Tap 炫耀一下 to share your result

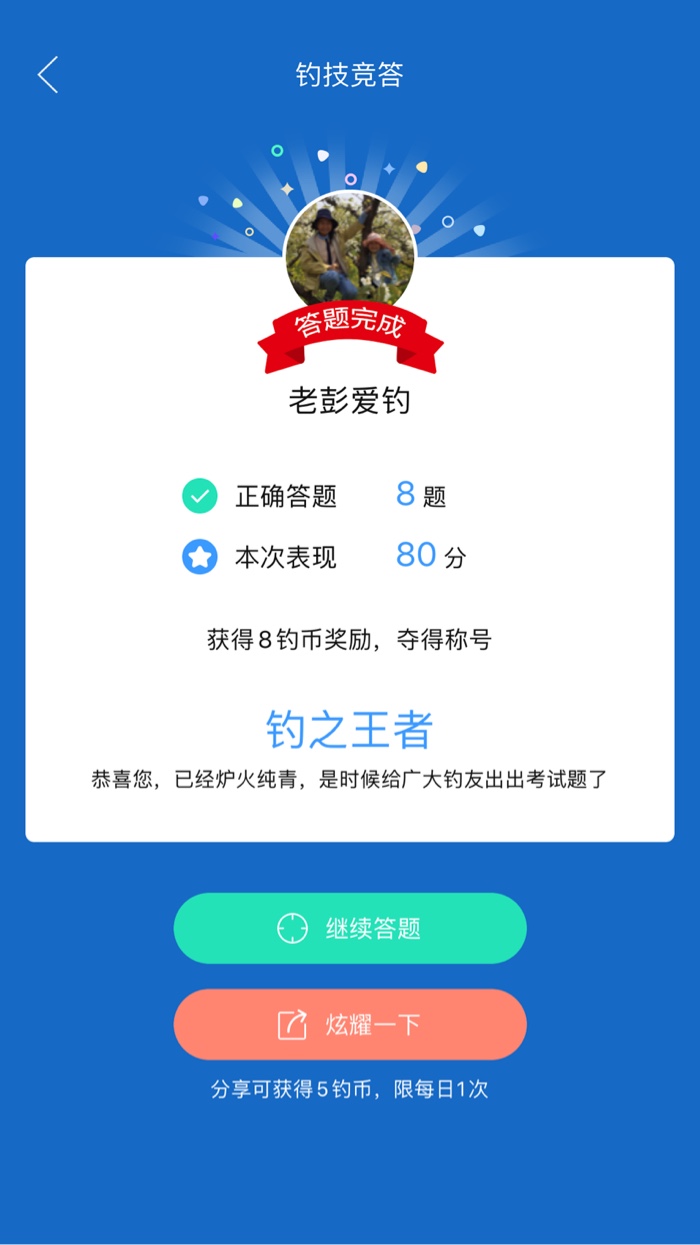tap(350, 1024)
